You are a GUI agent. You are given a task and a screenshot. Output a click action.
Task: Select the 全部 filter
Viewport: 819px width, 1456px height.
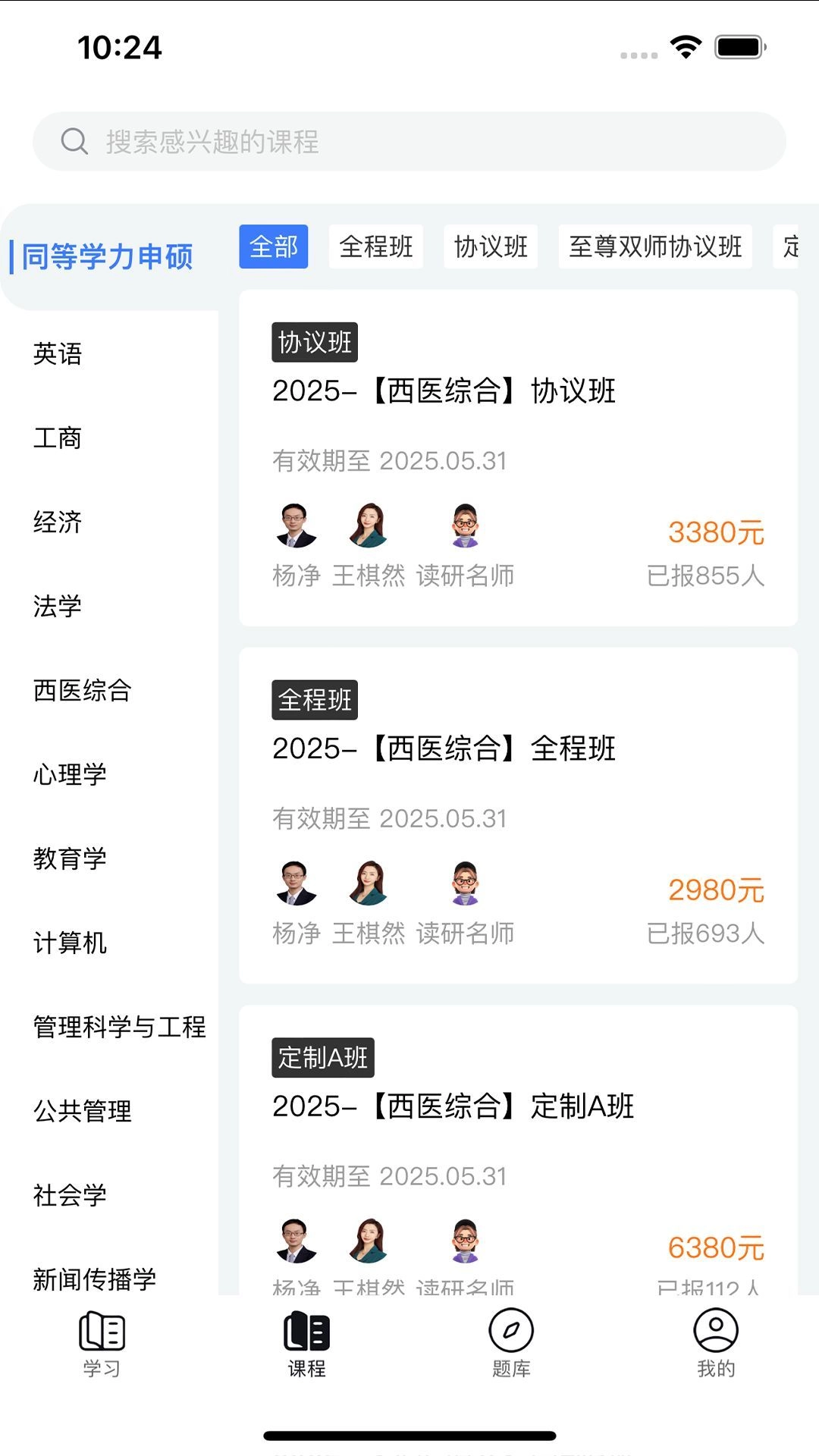[x=273, y=246]
